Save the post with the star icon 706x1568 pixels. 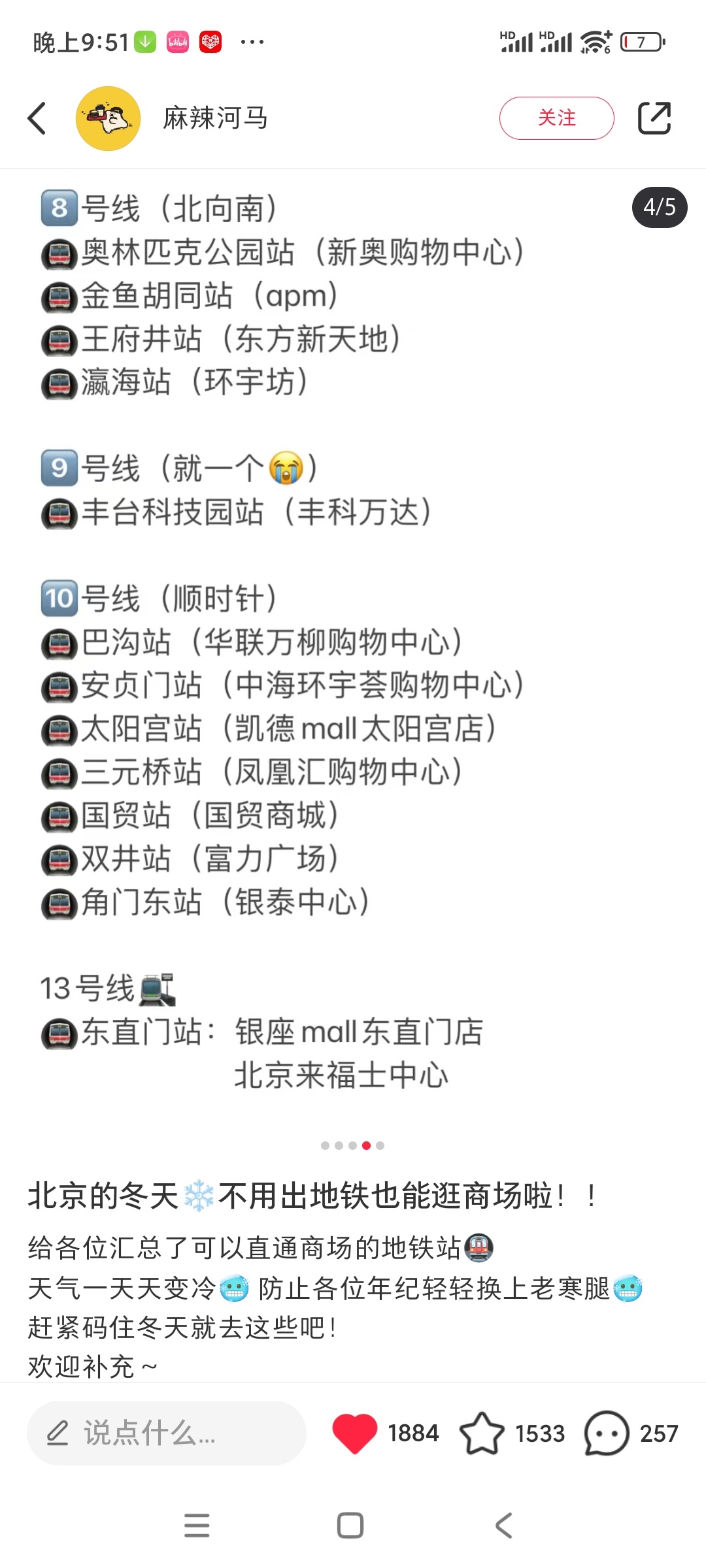(482, 1433)
